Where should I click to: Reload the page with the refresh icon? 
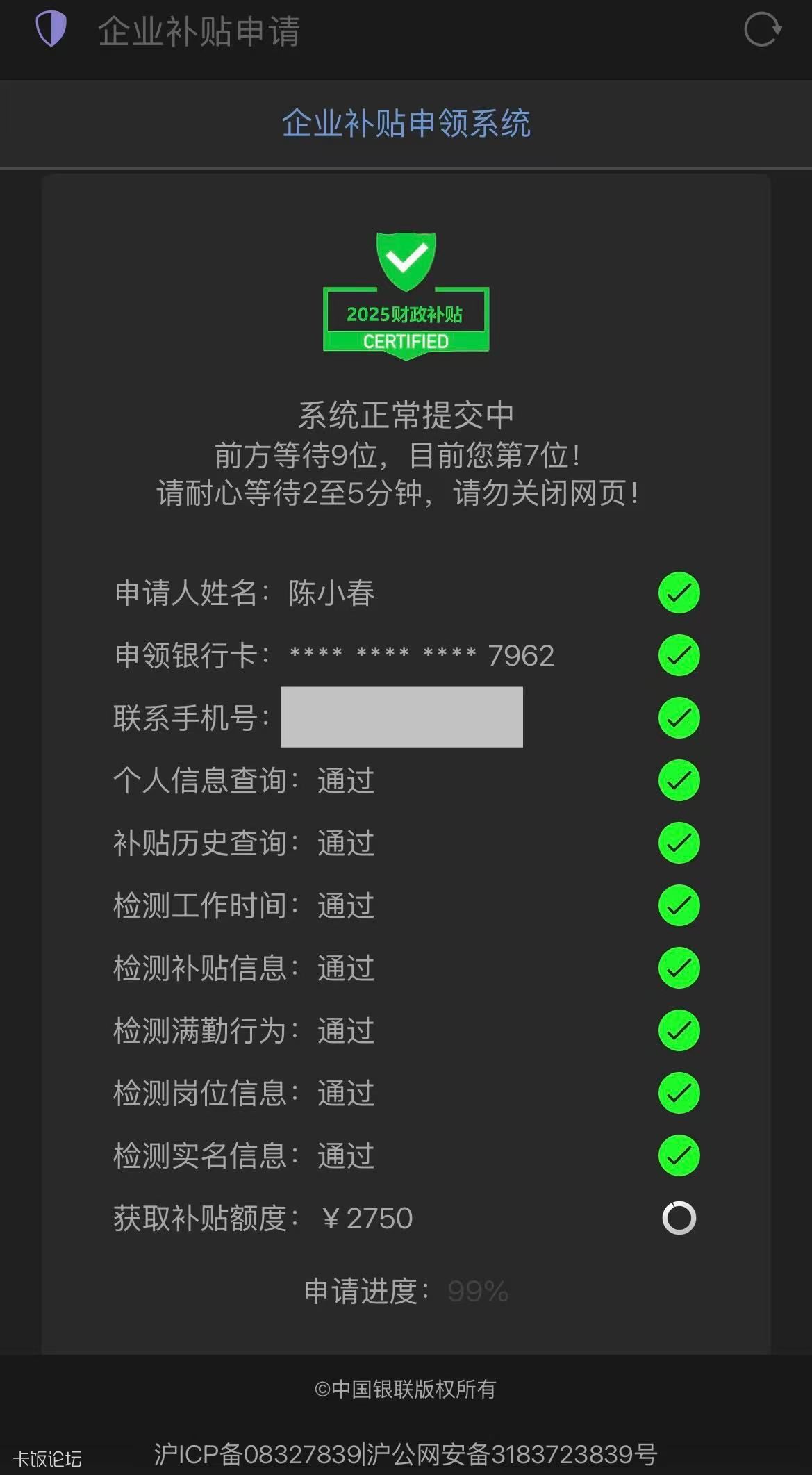(762, 30)
